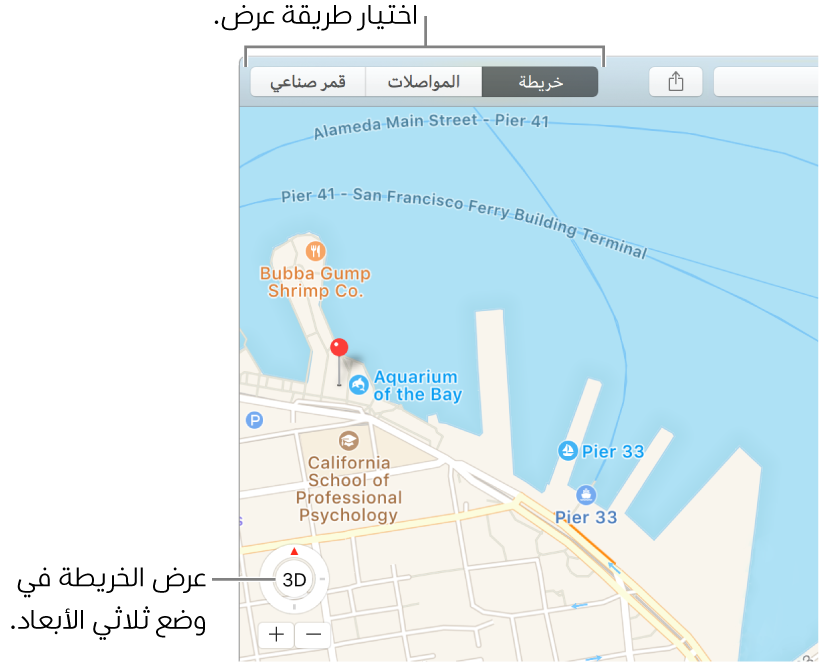Switch to the المواصلات transit view

pyautogui.click(x=423, y=82)
